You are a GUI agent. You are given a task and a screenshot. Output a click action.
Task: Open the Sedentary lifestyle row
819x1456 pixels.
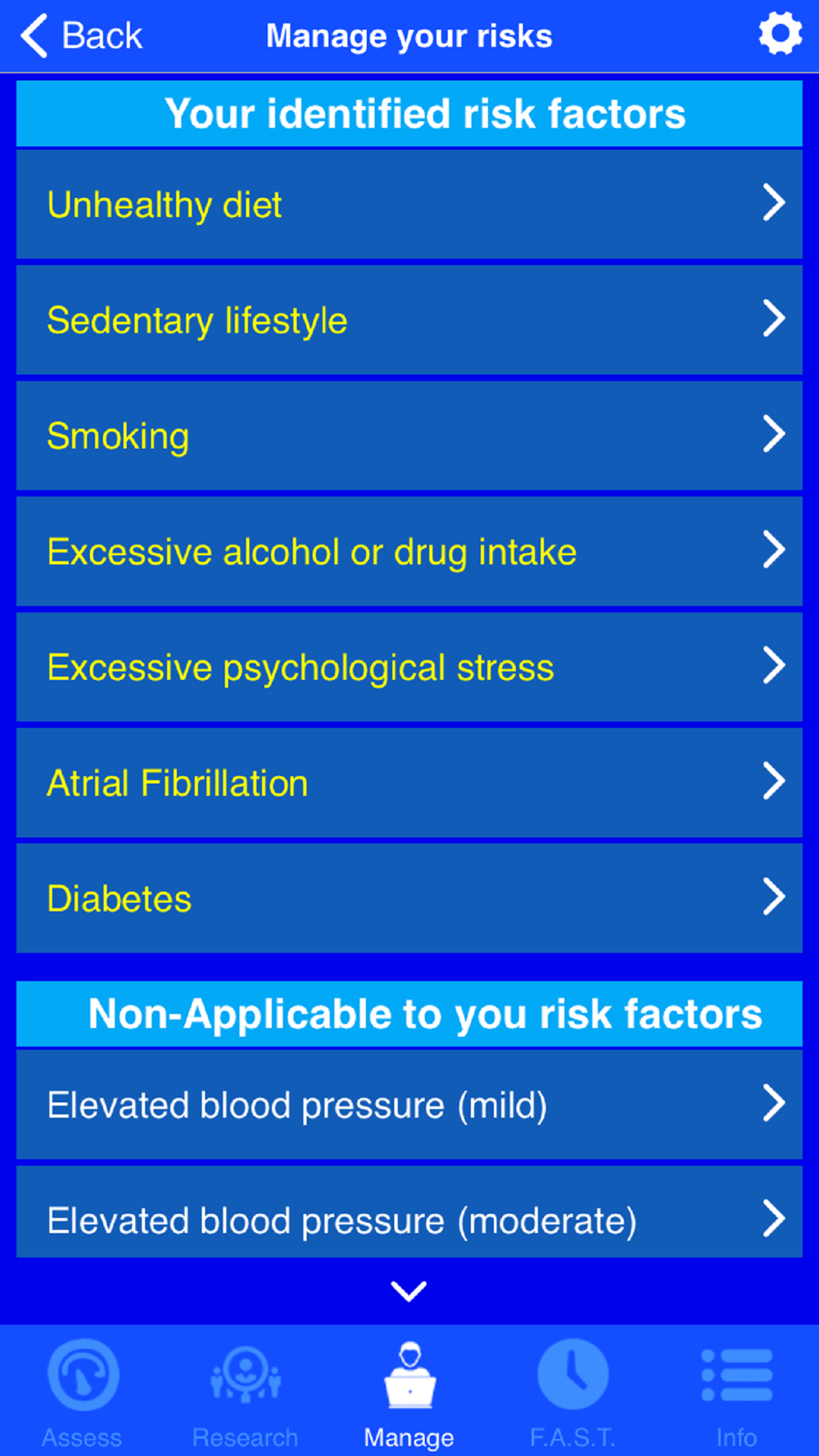tap(409, 319)
